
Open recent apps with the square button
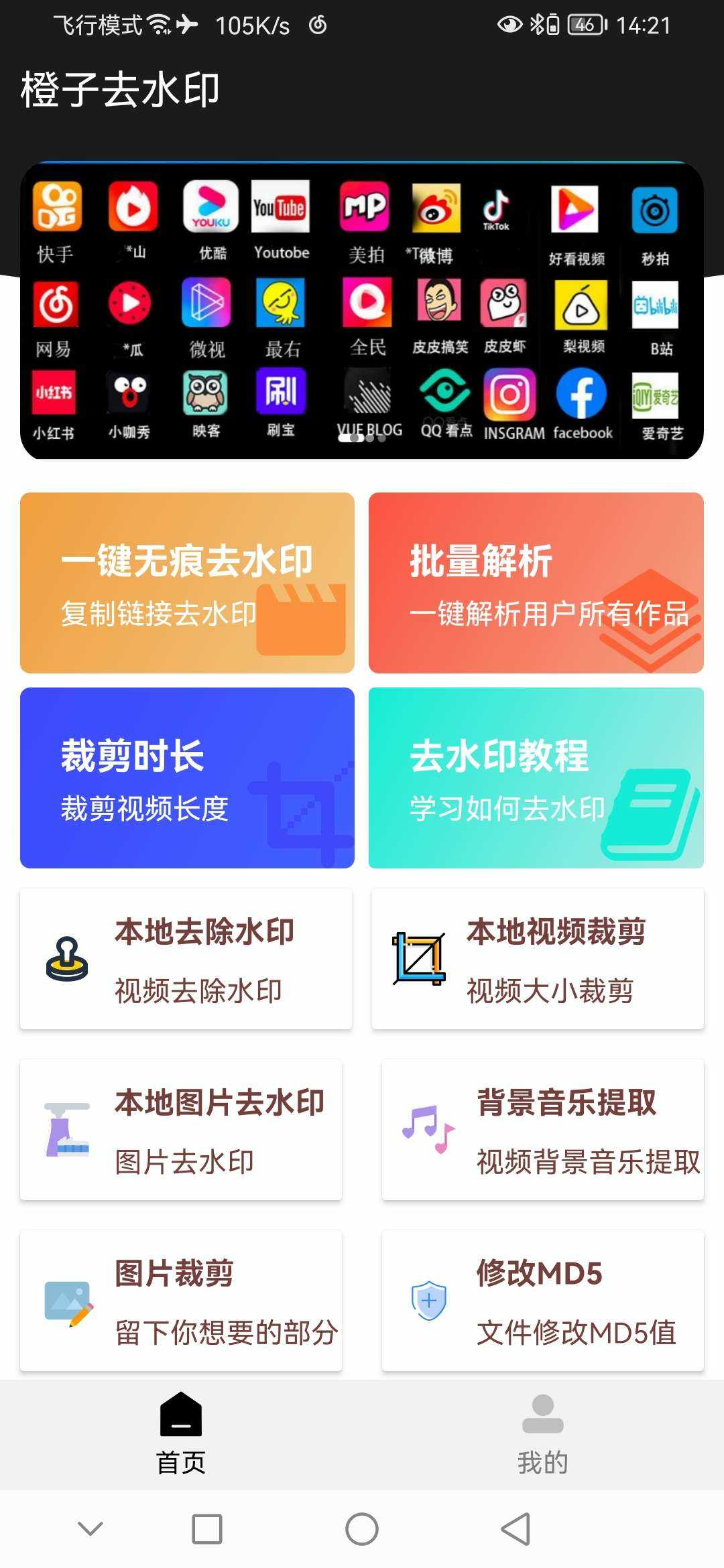click(x=207, y=1529)
